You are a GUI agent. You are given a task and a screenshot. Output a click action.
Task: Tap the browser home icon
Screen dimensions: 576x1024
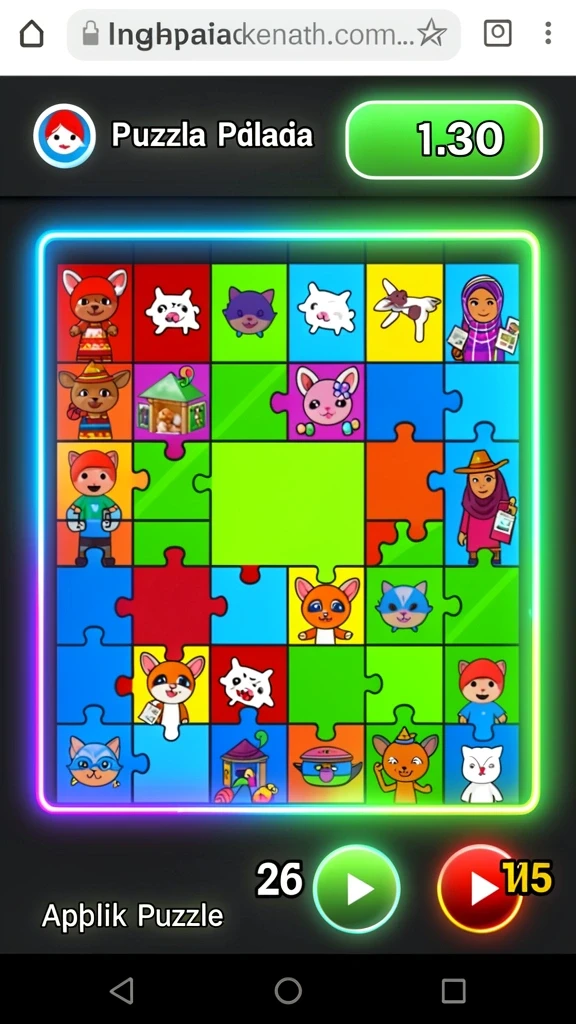[x=32, y=33]
